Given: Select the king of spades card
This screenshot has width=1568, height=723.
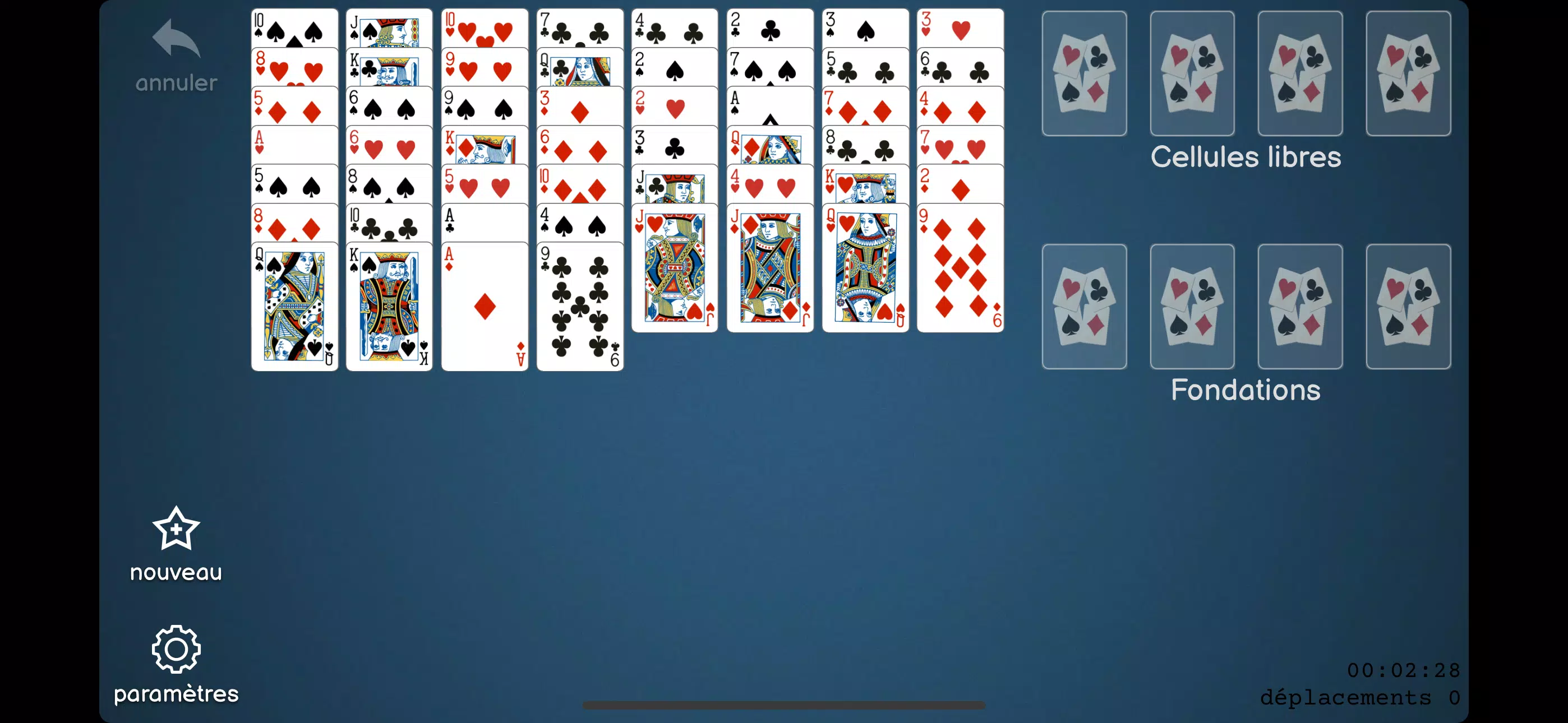Looking at the screenshot, I should coord(390,306).
